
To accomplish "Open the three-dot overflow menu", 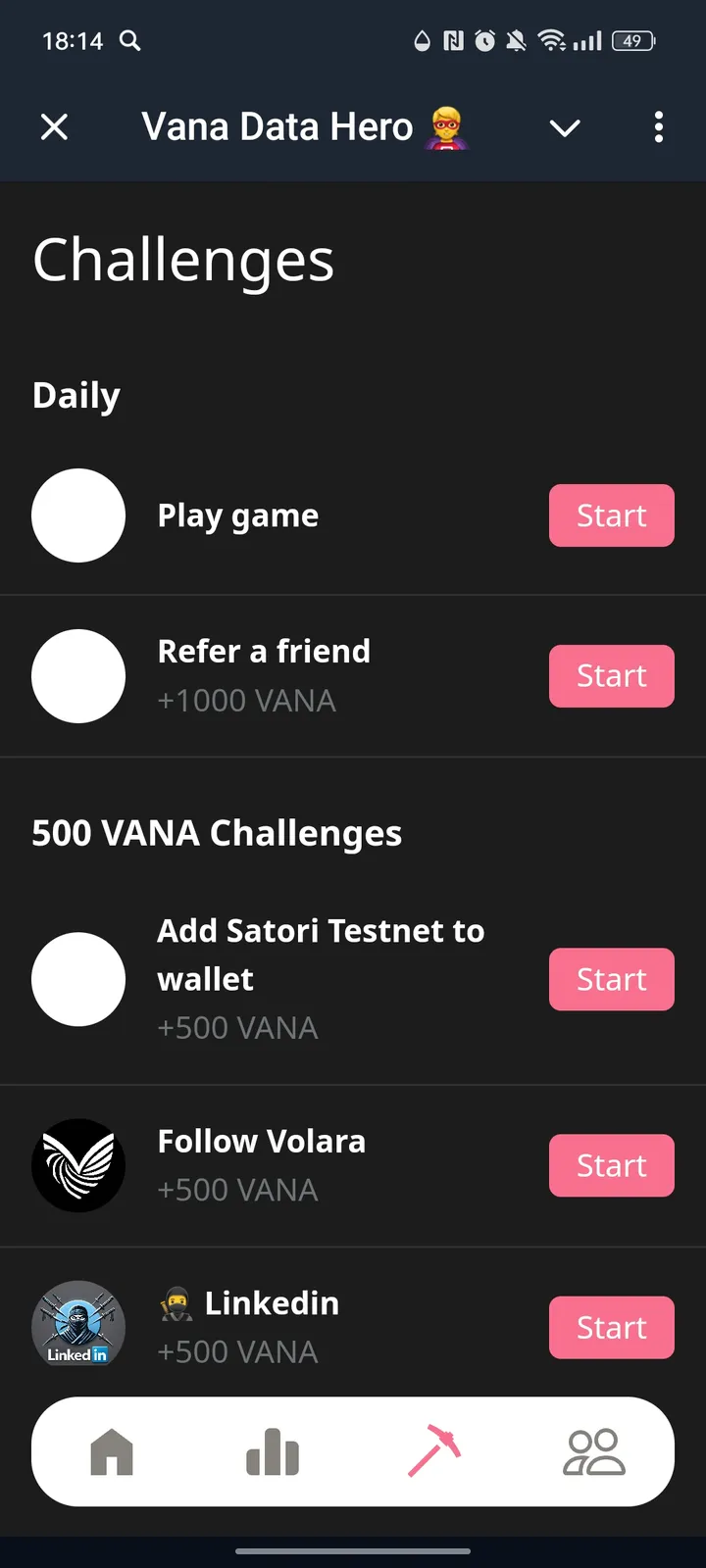I will click(x=658, y=127).
